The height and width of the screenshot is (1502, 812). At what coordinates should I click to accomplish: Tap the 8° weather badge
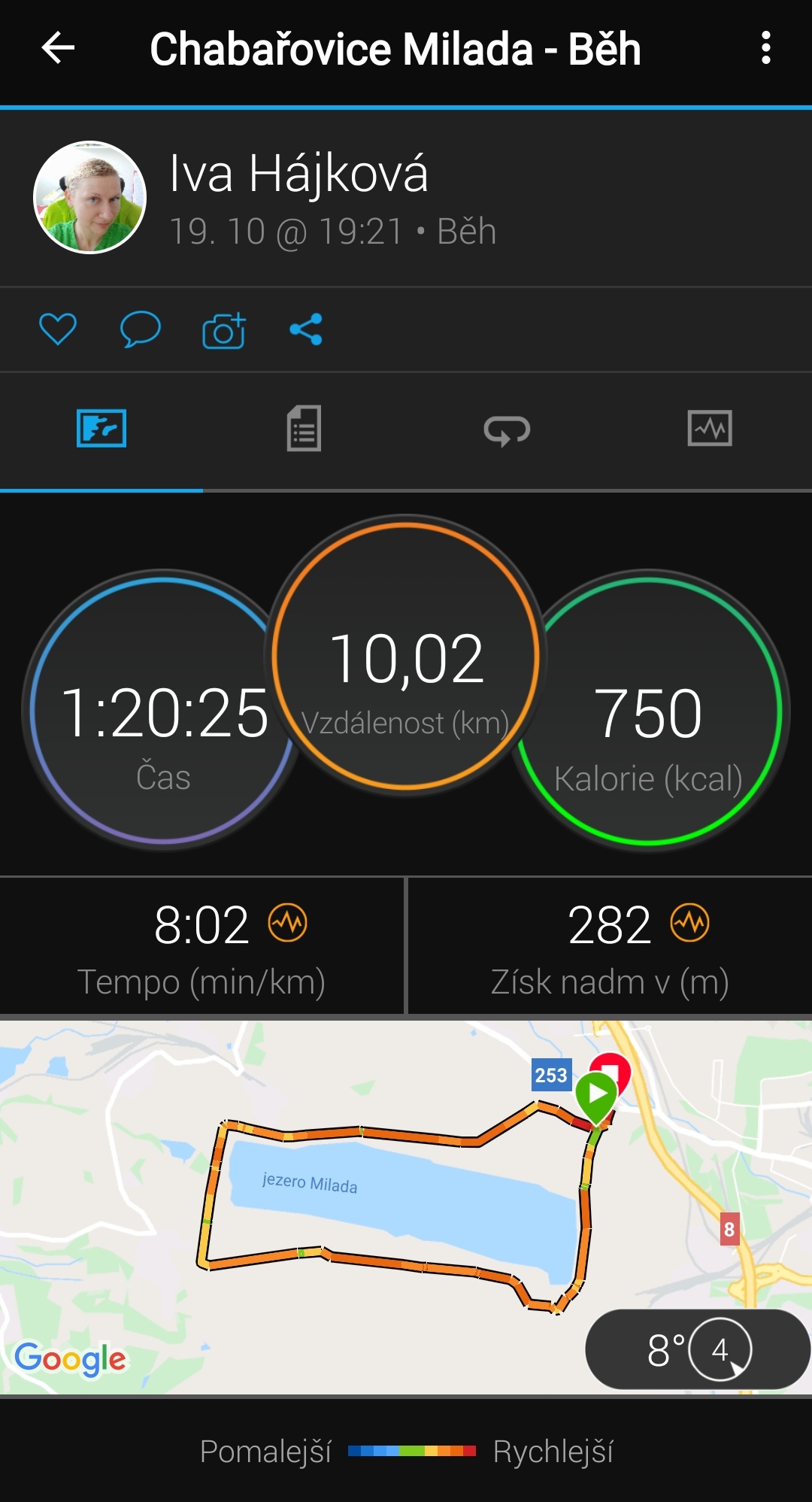pos(698,1349)
